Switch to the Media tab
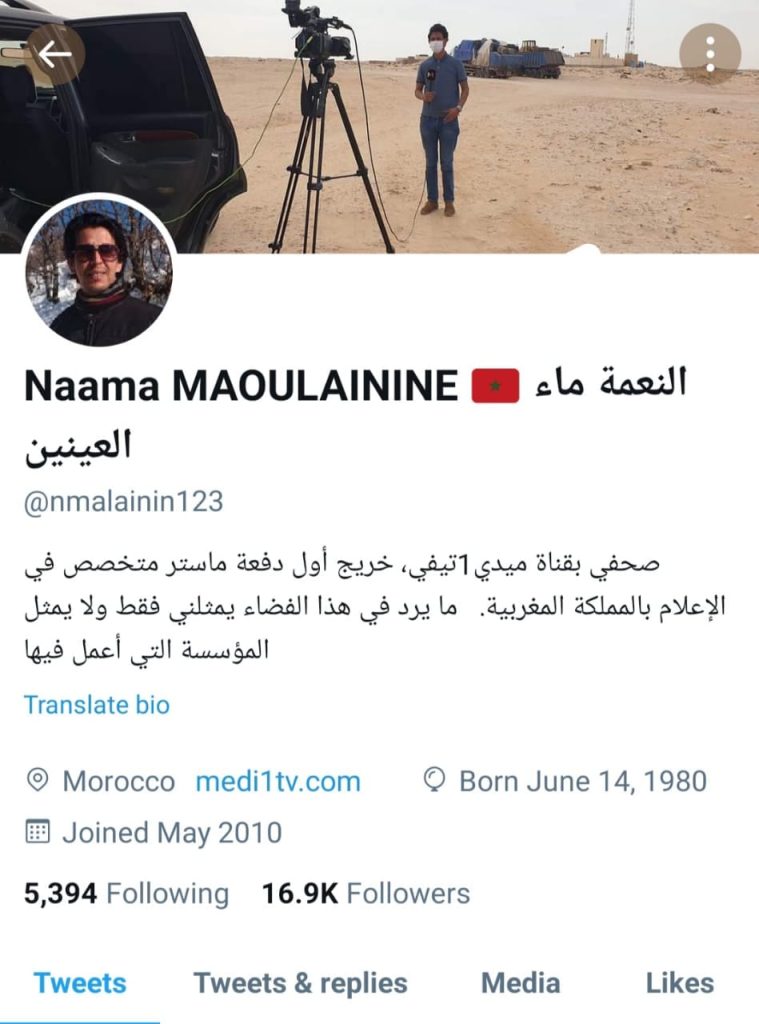This screenshot has width=759, height=1024. [520, 983]
